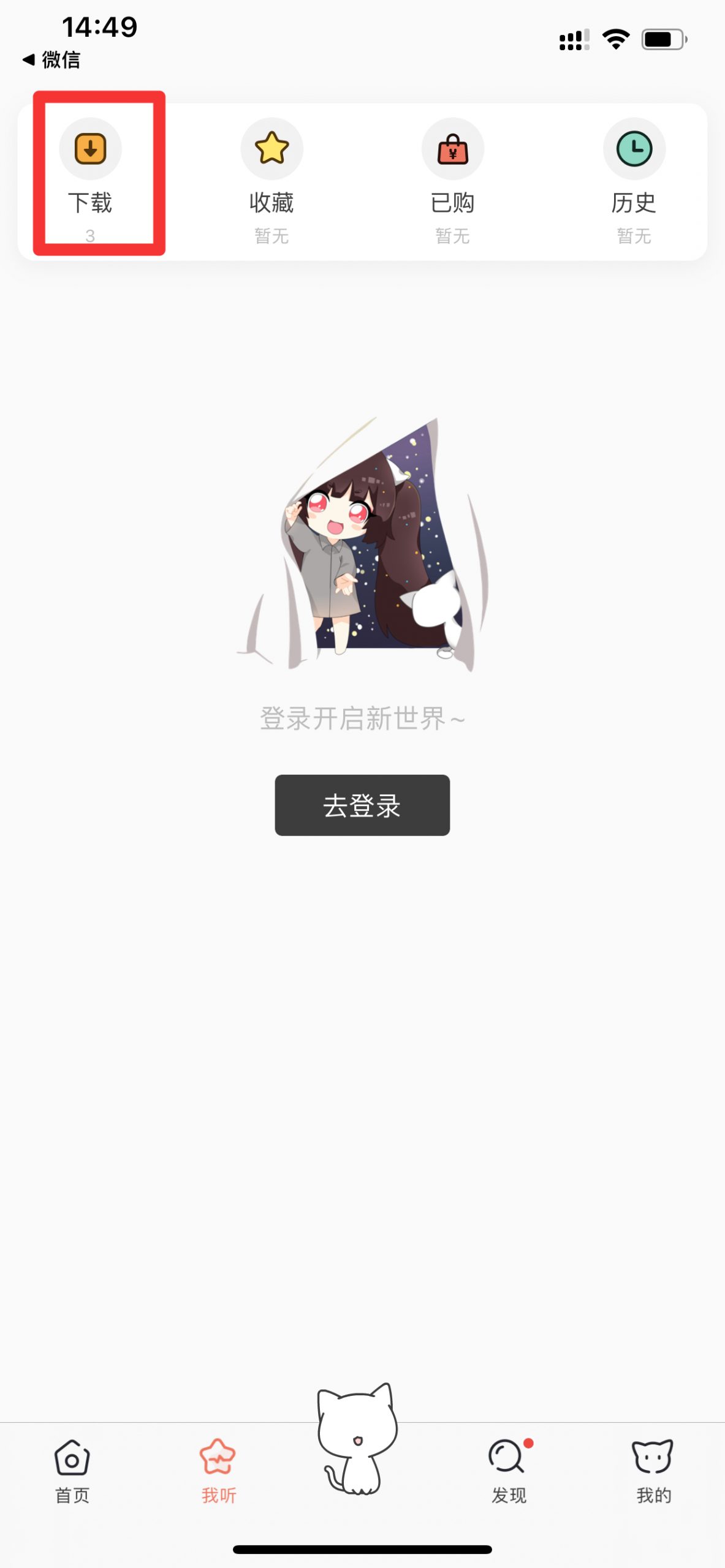Return to 微信 via the back link
The image size is (725, 1568).
point(51,60)
